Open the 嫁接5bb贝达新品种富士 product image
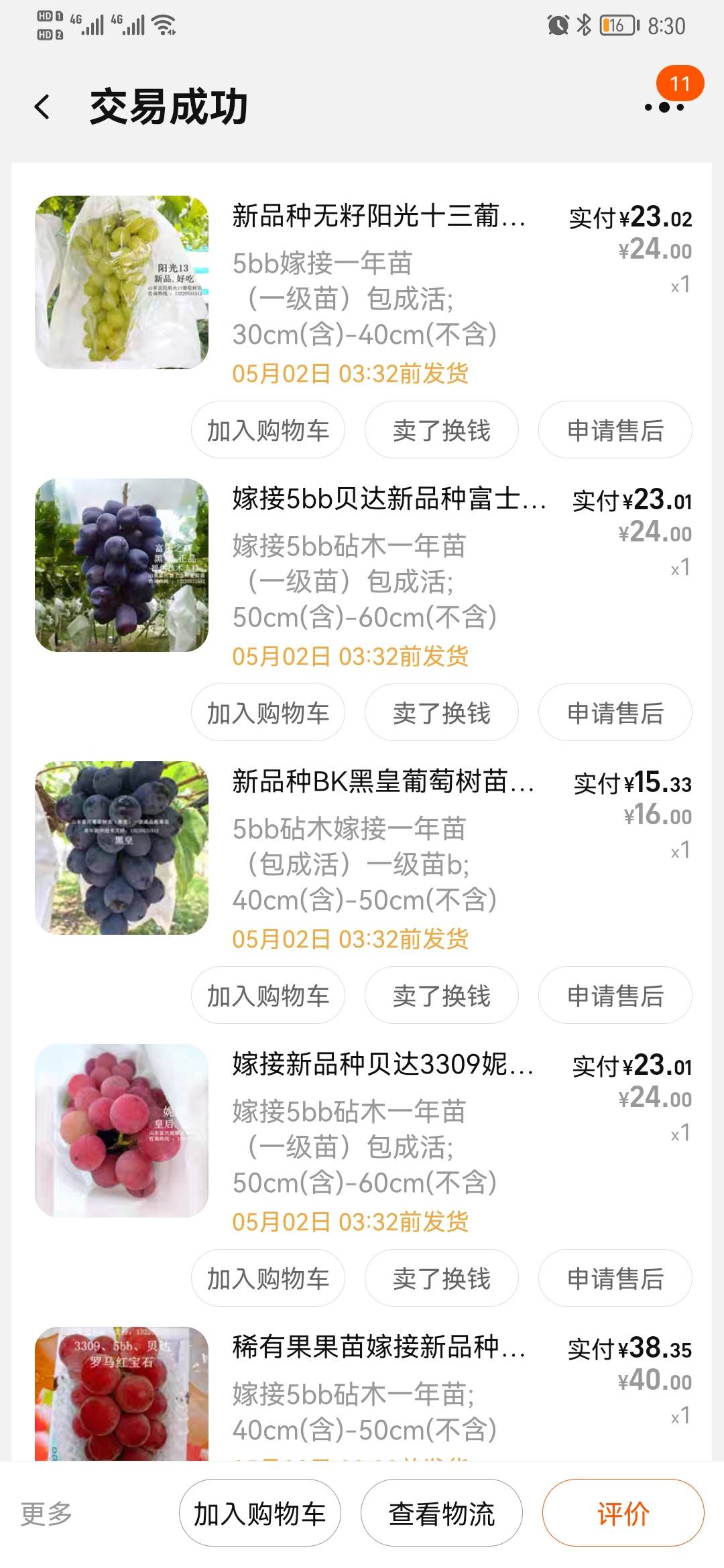Screen dimensions: 724x1568 (122, 565)
